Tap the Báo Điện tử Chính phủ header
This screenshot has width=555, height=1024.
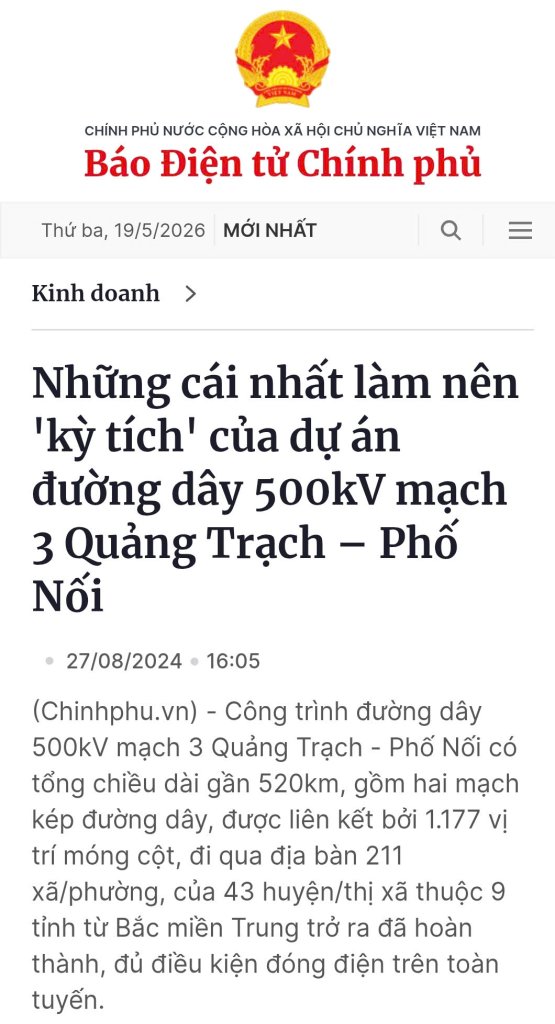pos(283,163)
